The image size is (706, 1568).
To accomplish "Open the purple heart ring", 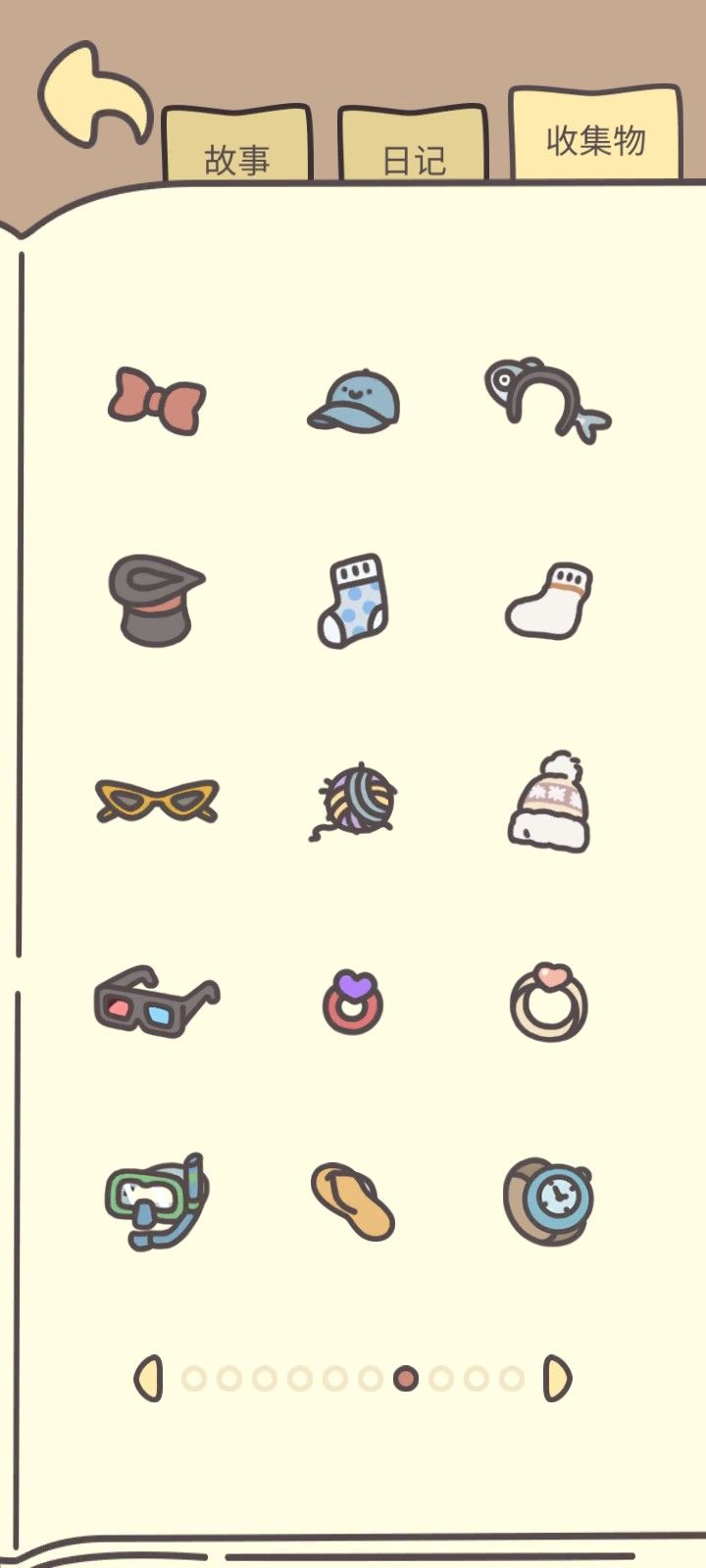I will click(x=353, y=1001).
